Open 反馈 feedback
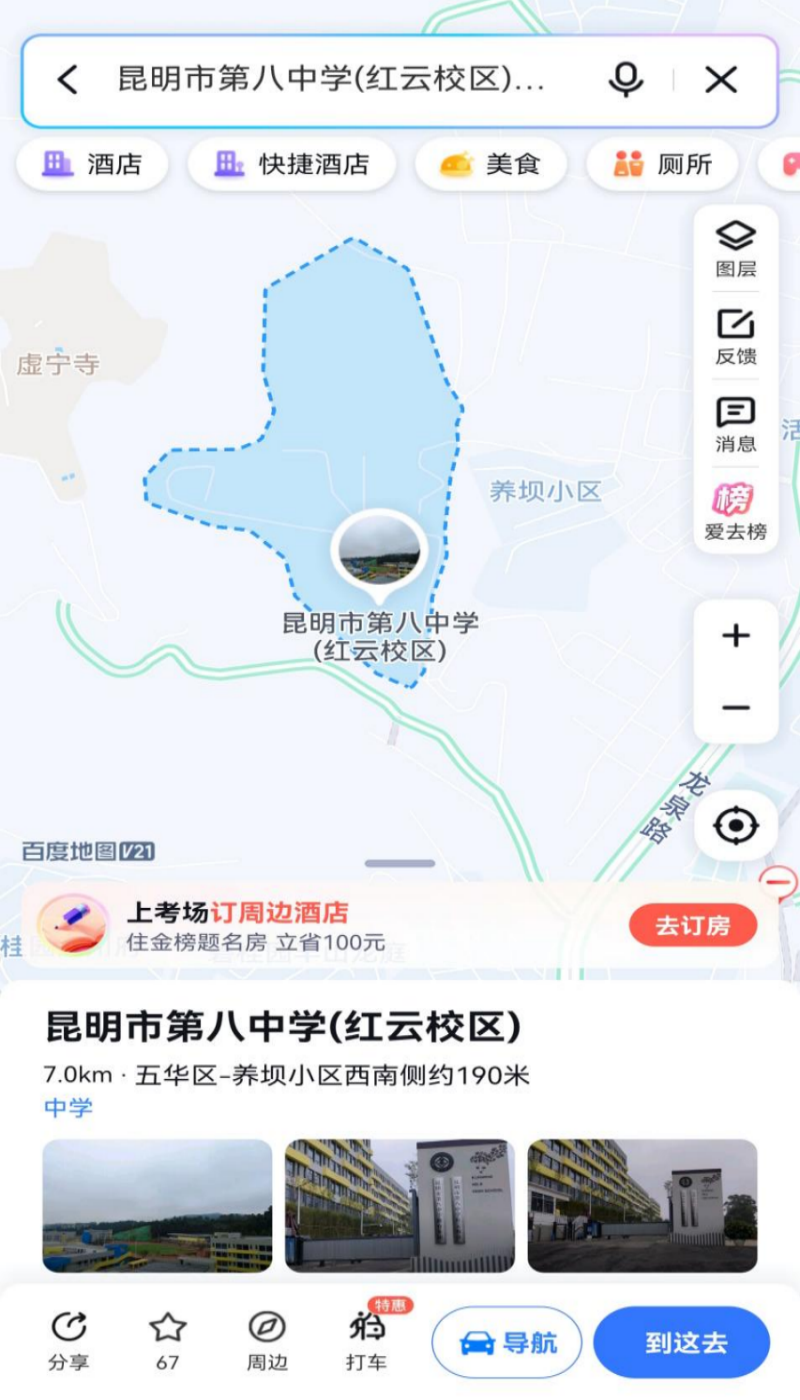Viewport: 800px width, 1400px height. point(736,337)
